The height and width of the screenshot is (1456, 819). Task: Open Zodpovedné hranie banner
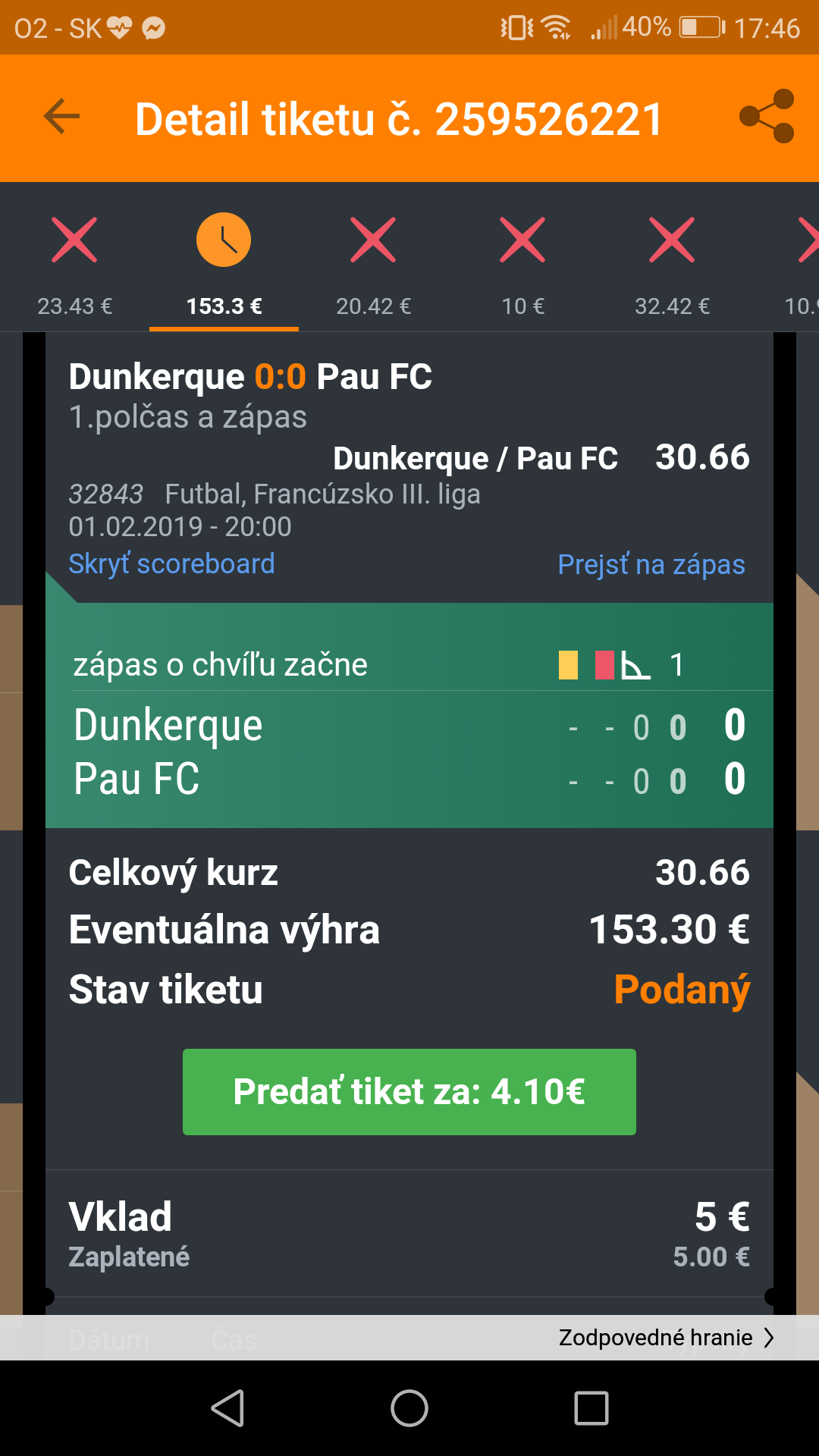(x=665, y=1338)
